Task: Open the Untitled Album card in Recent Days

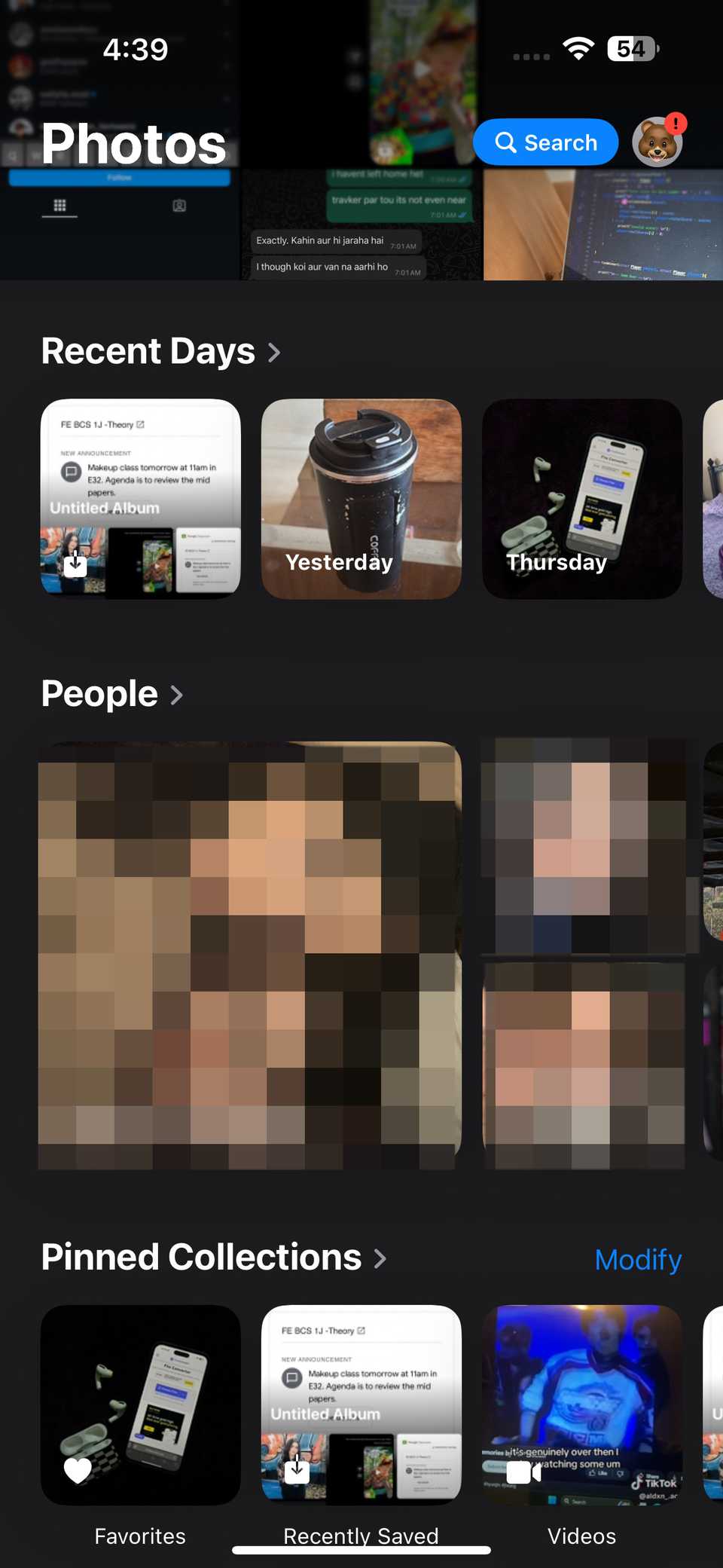Action: click(141, 499)
